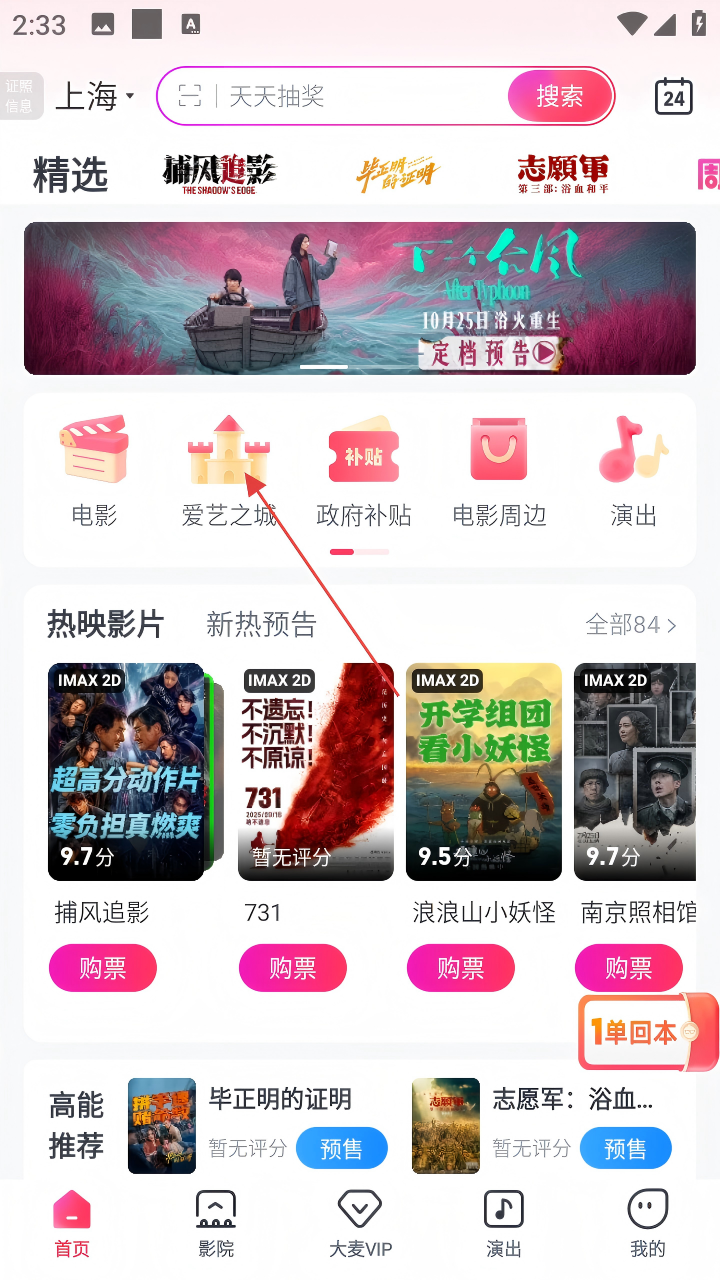Select the 捕风追影 top tab
Viewport: 720px width, 1280px height.
coord(219,174)
